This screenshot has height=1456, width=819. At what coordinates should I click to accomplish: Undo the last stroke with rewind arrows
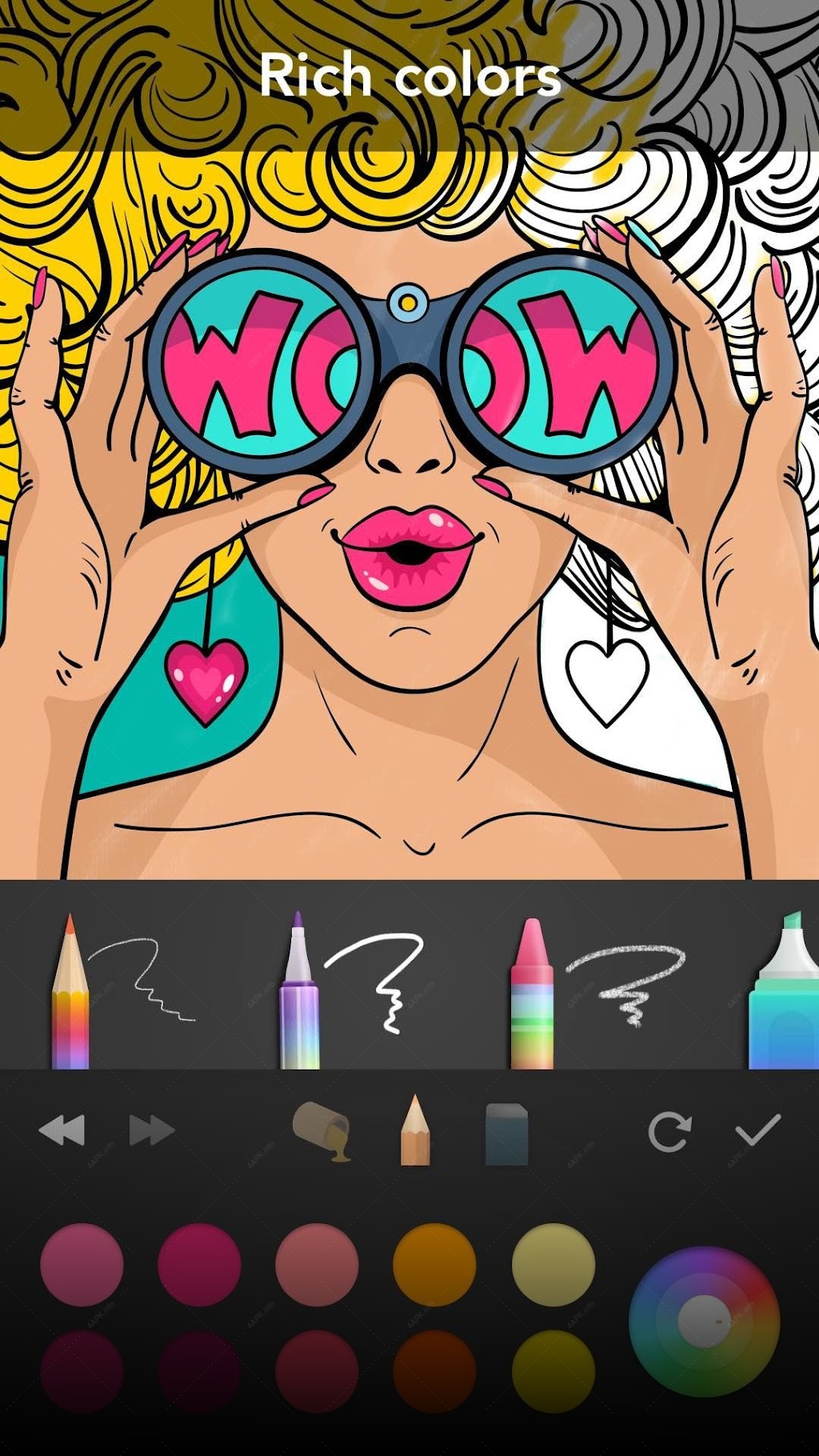[62, 1130]
